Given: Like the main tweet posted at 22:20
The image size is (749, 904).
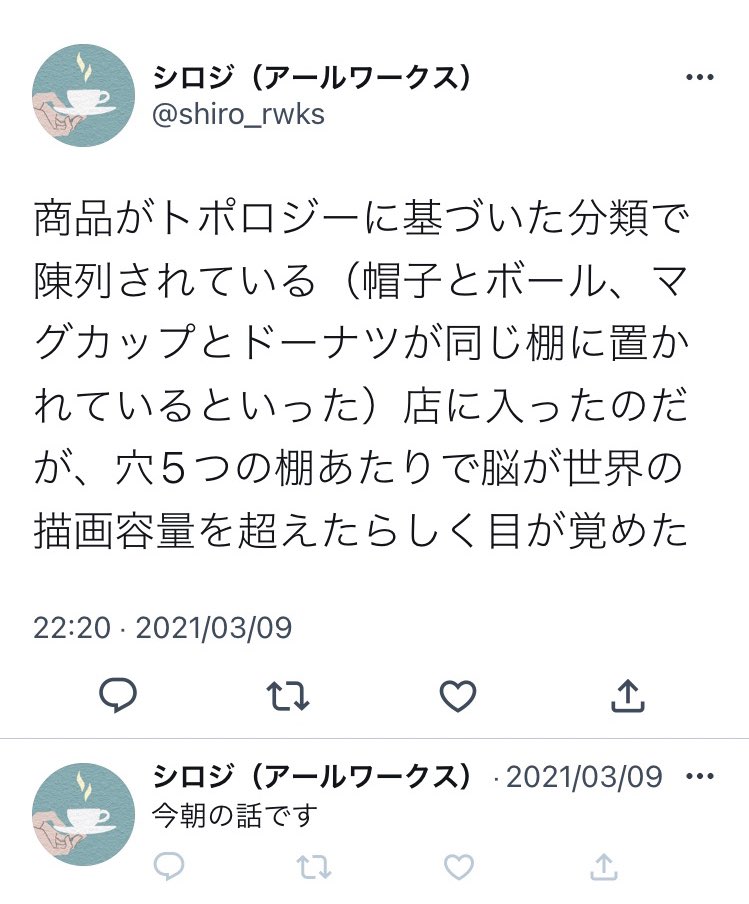Looking at the screenshot, I should click(458, 694).
